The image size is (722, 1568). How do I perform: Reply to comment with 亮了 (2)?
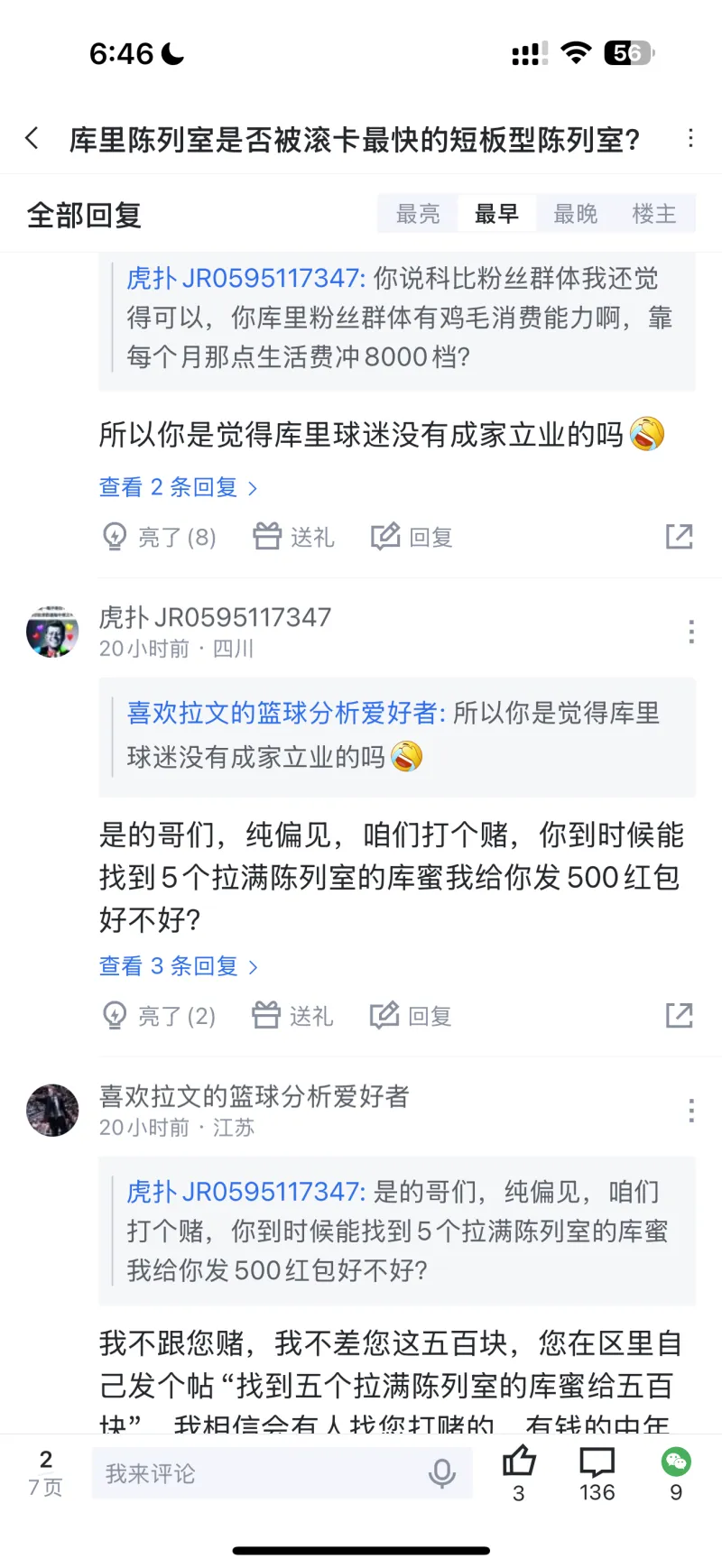pyautogui.click(x=411, y=1017)
